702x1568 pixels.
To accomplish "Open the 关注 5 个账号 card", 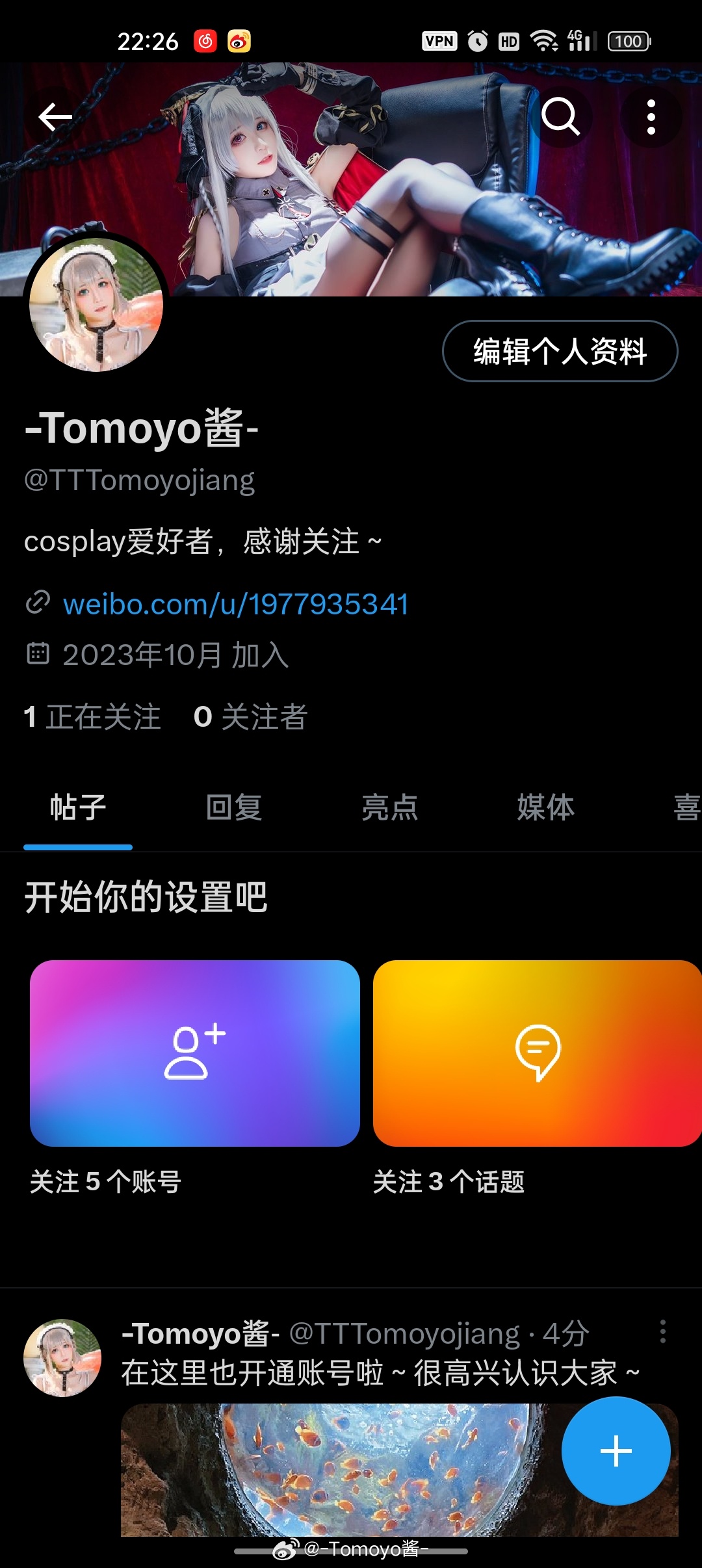I will click(x=195, y=1053).
